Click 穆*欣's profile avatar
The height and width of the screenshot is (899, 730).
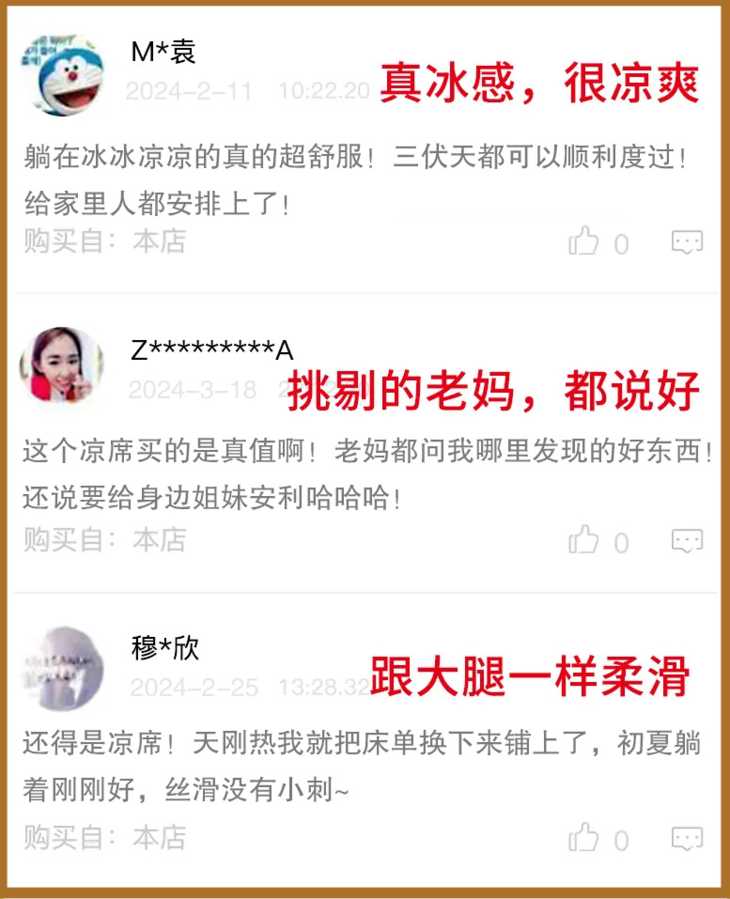point(62,665)
